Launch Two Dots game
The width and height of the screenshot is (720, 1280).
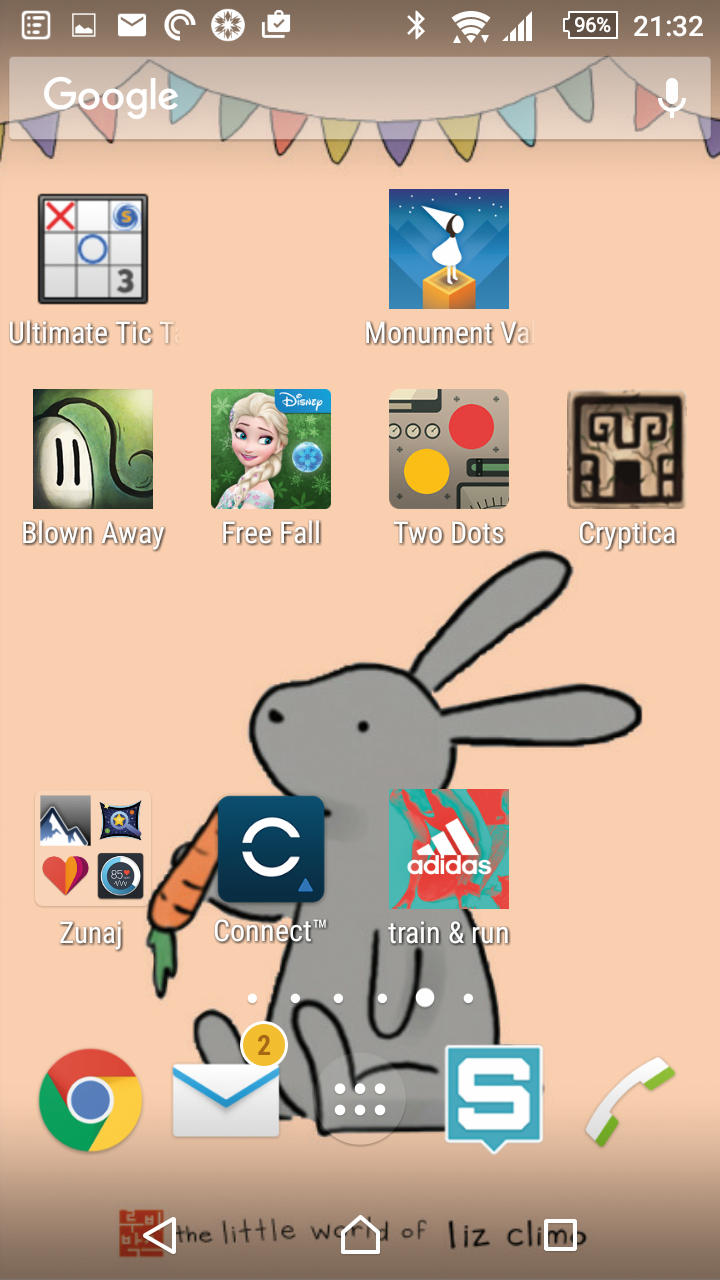449,450
